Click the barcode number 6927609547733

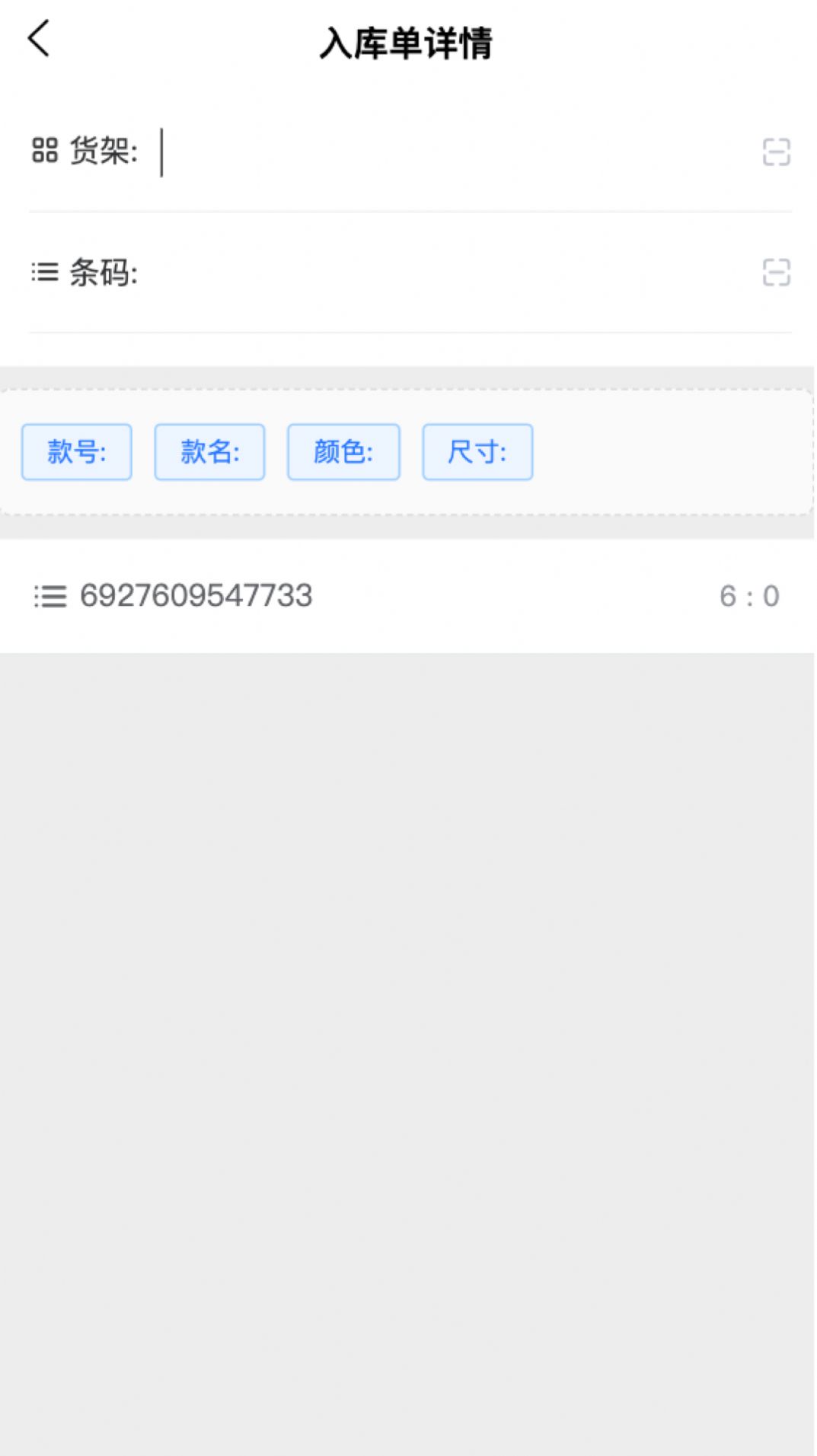tap(198, 597)
